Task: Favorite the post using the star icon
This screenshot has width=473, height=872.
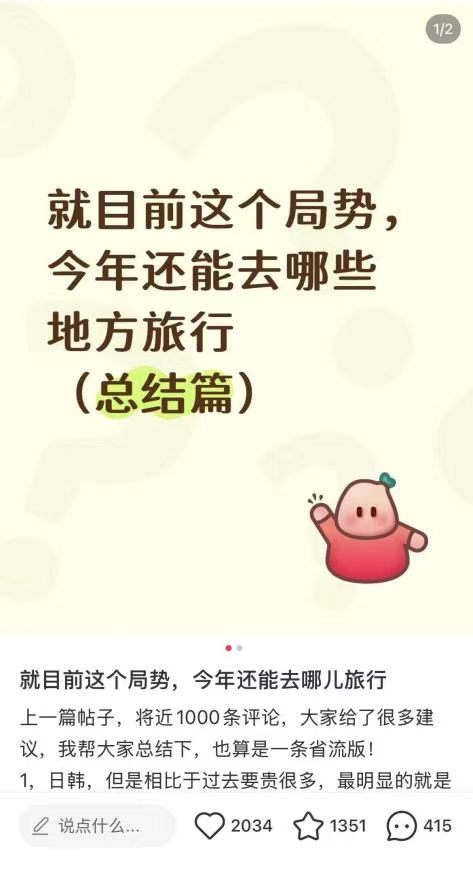Action: coord(308,826)
